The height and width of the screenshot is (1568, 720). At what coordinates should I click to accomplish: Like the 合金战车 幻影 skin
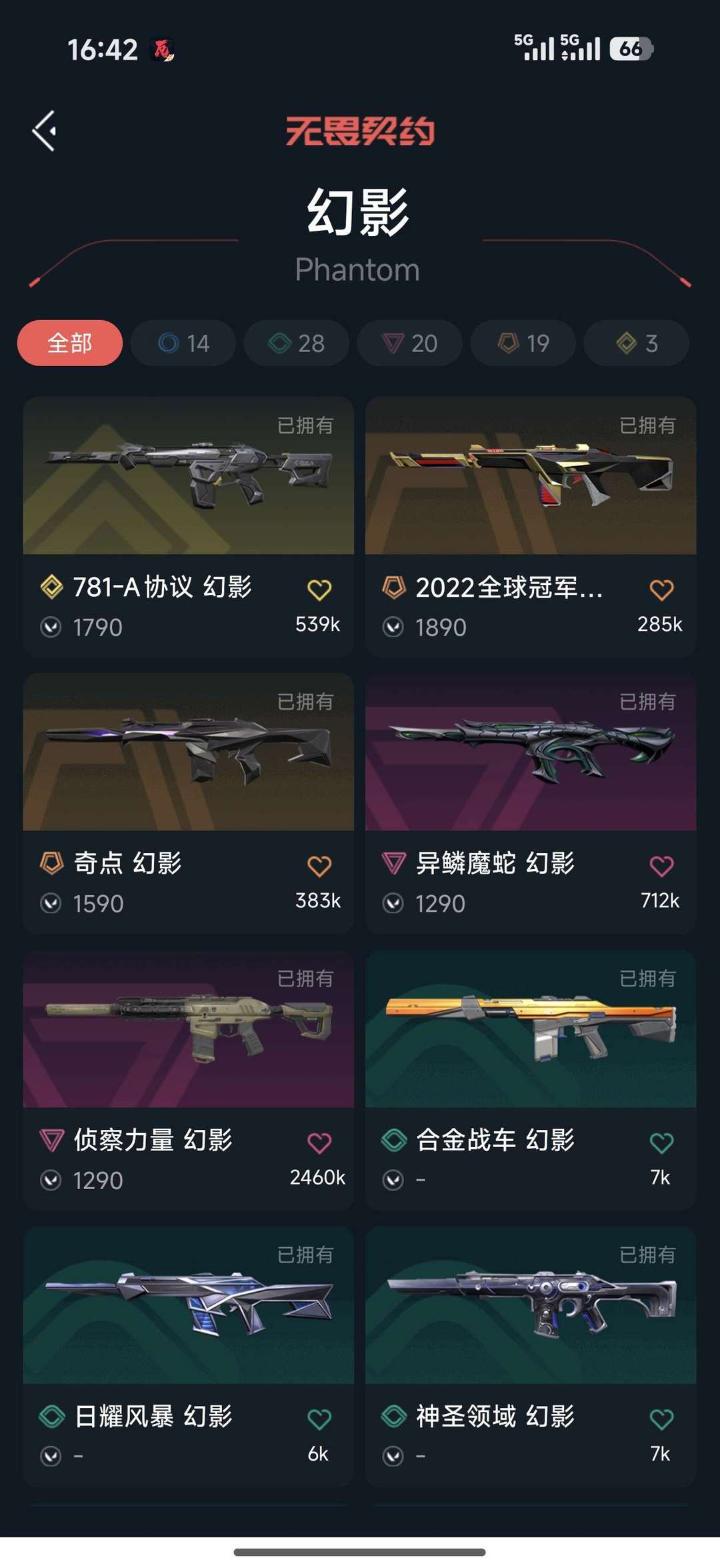tap(661, 1142)
